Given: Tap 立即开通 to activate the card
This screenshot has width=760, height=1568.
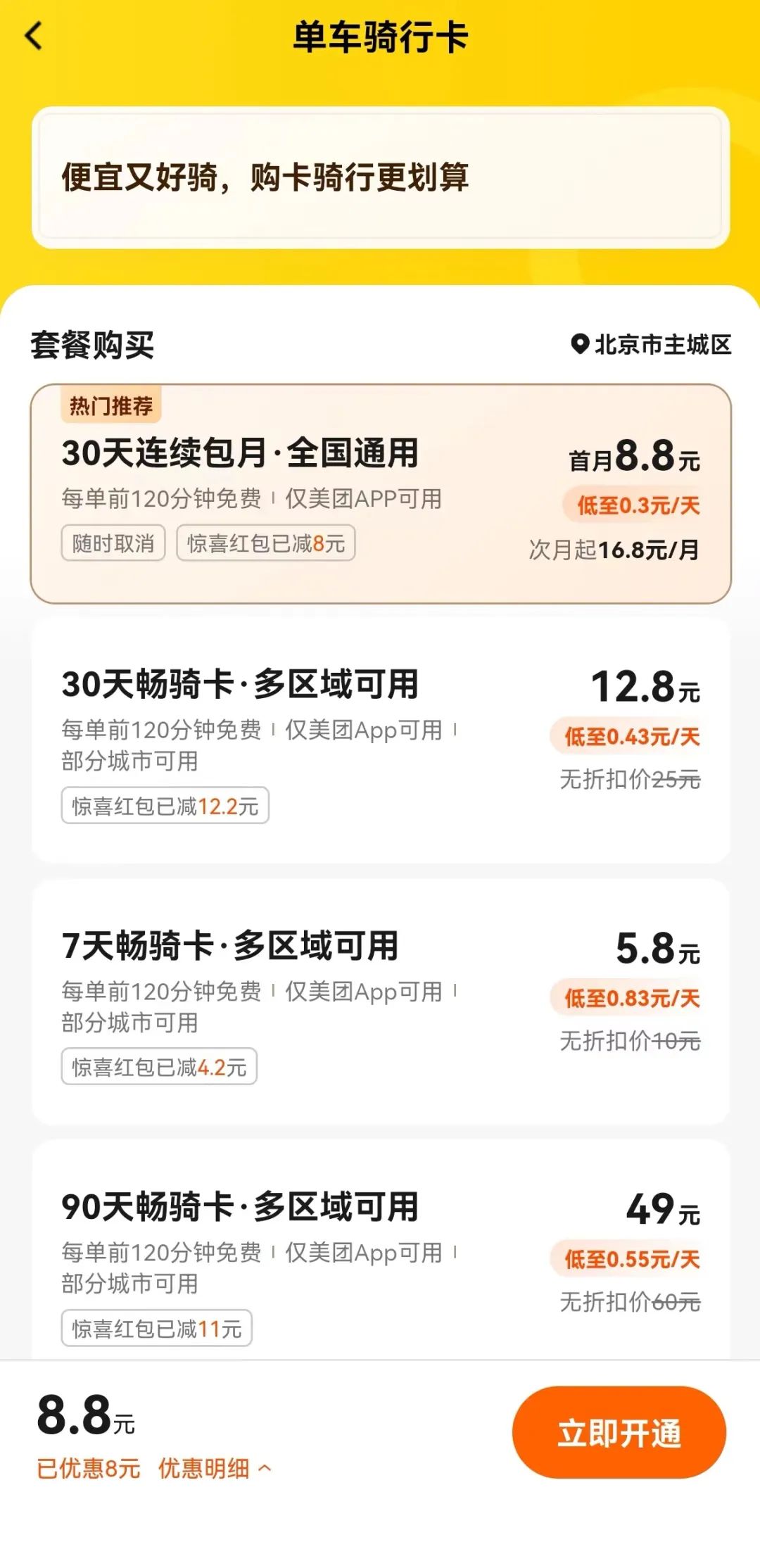Looking at the screenshot, I should [x=619, y=1433].
